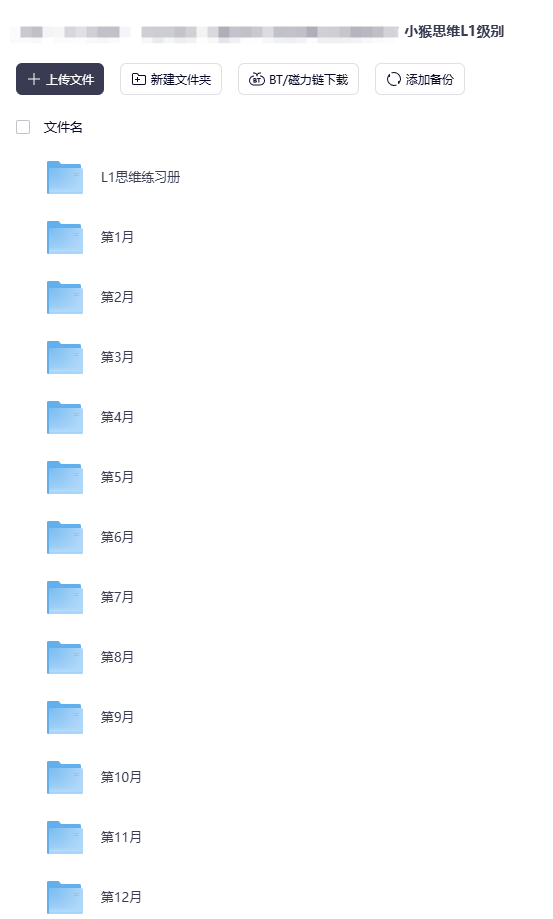This screenshot has width=553, height=919.
Task: Open folder 第7月
Action: pyautogui.click(x=117, y=597)
